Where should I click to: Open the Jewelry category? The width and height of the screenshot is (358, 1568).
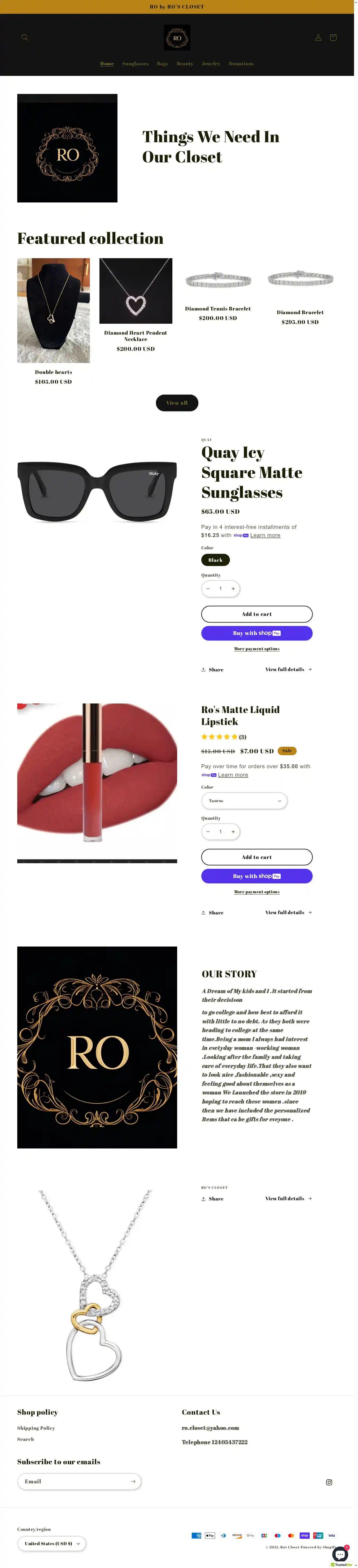point(211,64)
